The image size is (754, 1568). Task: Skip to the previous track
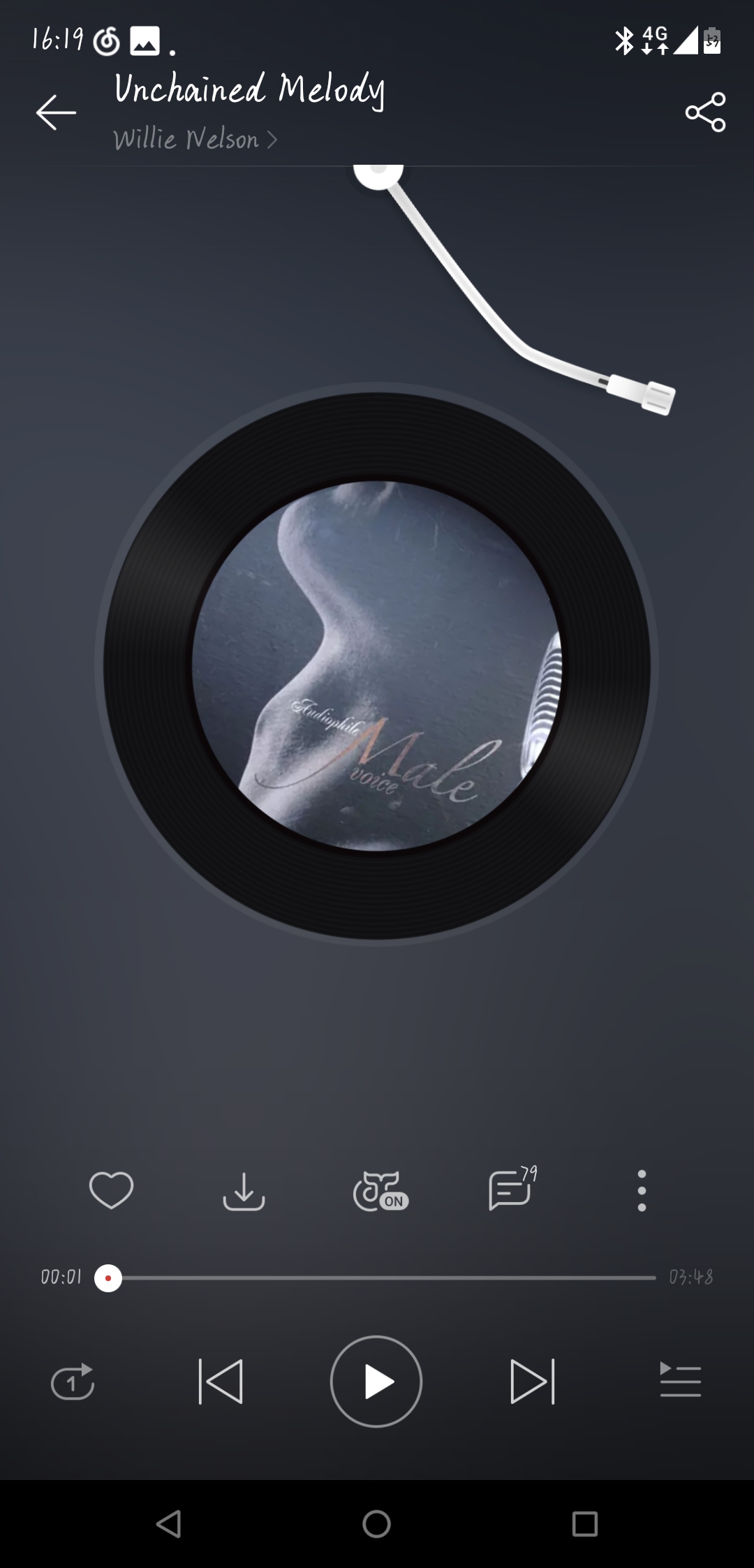221,1382
